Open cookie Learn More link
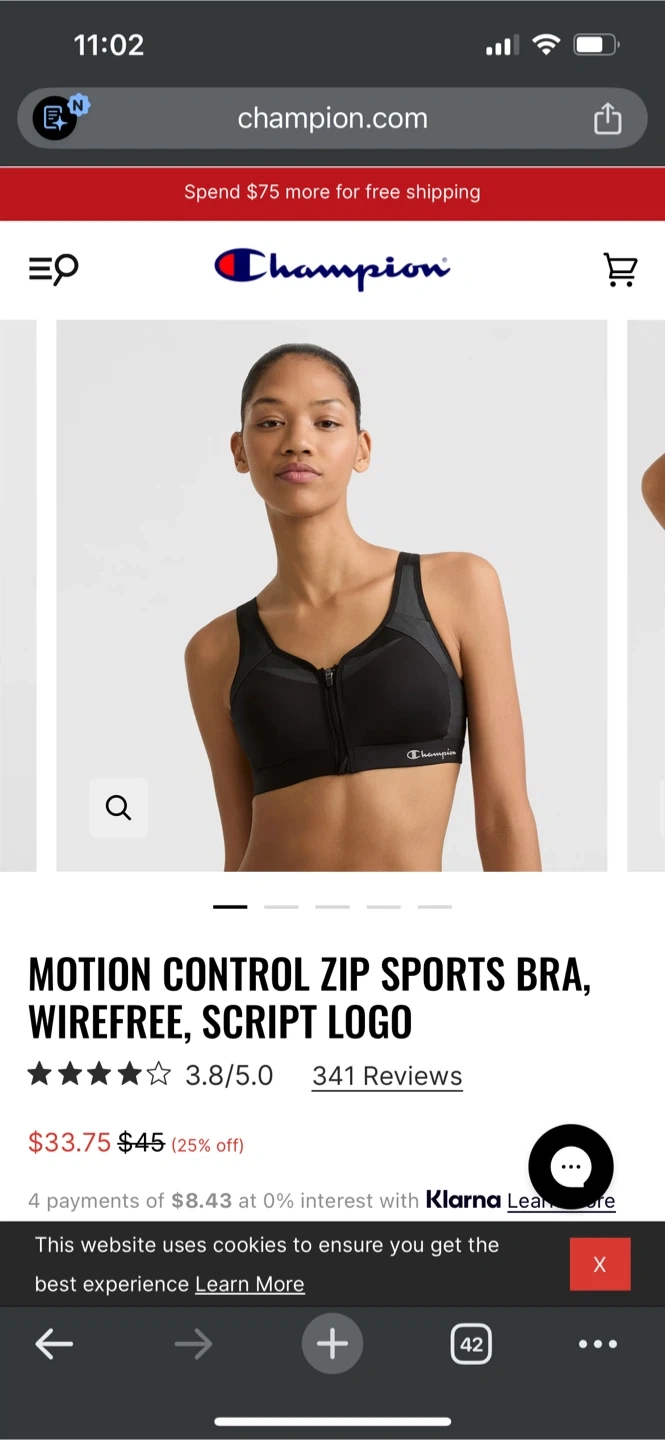The height and width of the screenshot is (1440, 665). [249, 1284]
